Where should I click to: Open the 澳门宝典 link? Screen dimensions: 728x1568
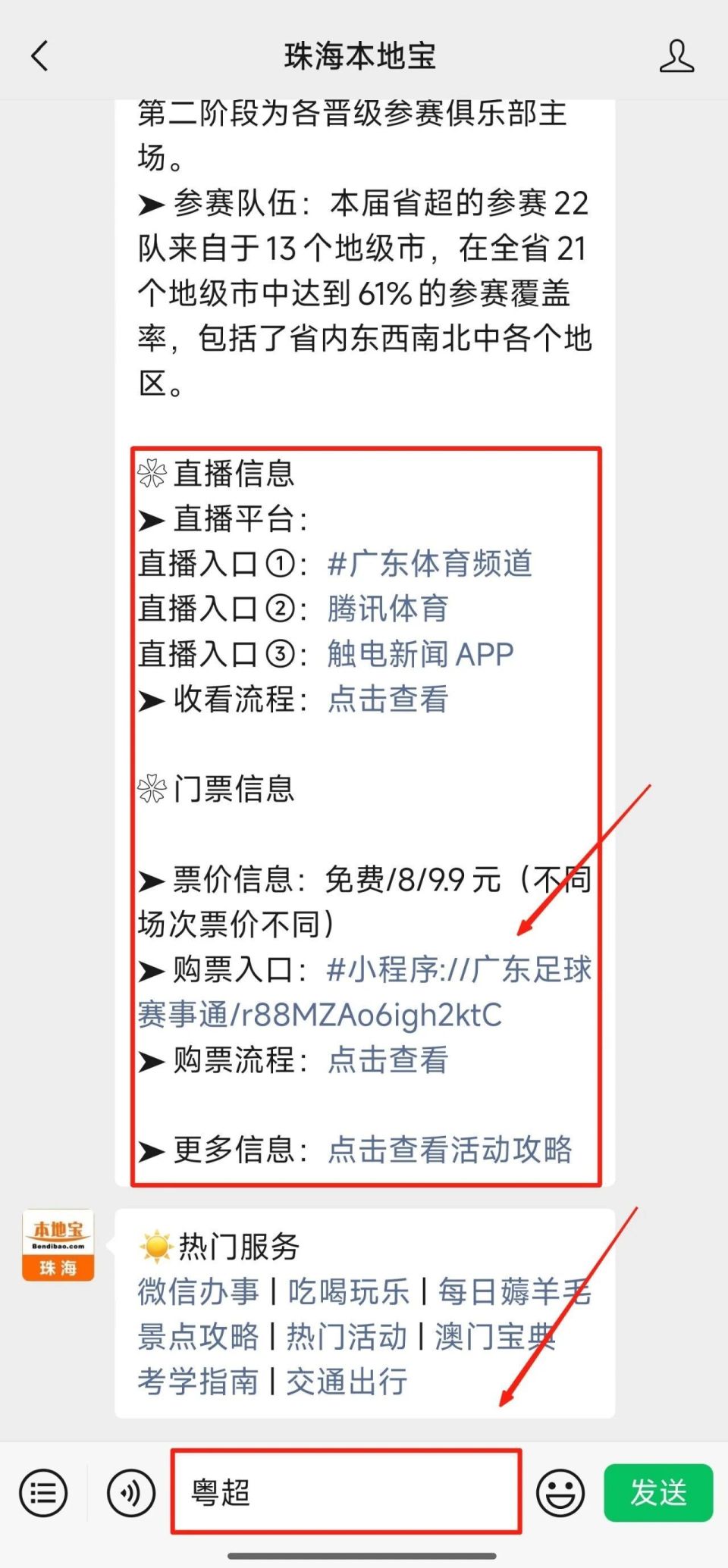point(494,1337)
